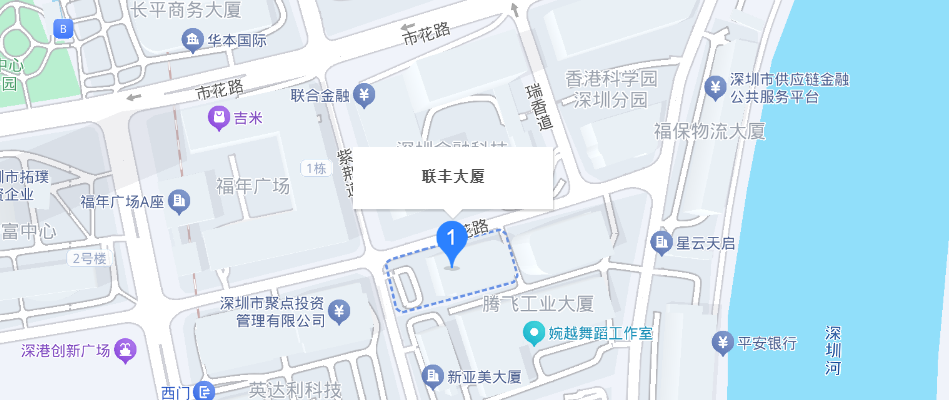The height and width of the screenshot is (400, 949).
Task: Select the 平安银行 map point
Action: click(x=722, y=344)
